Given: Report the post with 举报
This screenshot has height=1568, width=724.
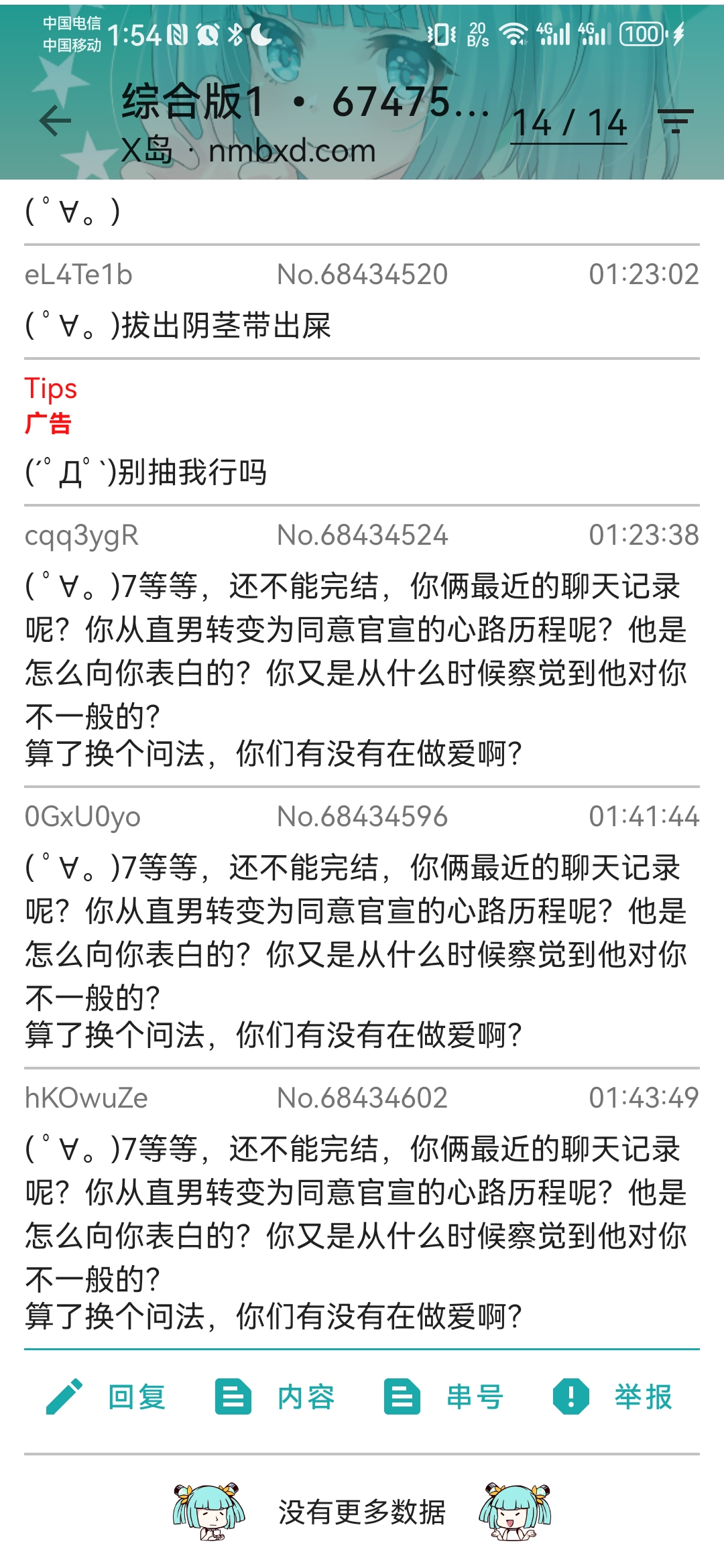Looking at the screenshot, I should [613, 1397].
